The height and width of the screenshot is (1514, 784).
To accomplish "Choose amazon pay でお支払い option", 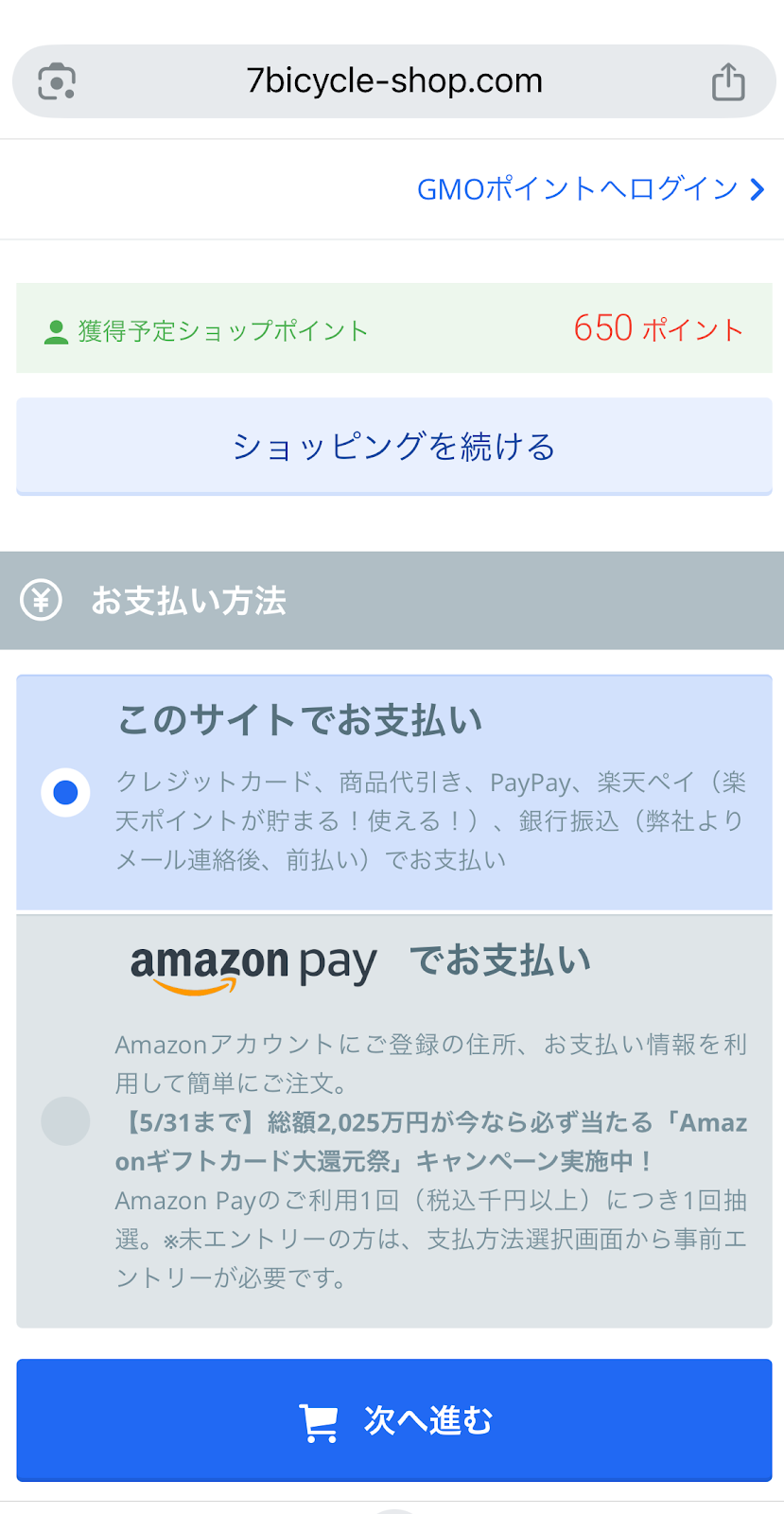I will pyautogui.click(x=394, y=1121).
